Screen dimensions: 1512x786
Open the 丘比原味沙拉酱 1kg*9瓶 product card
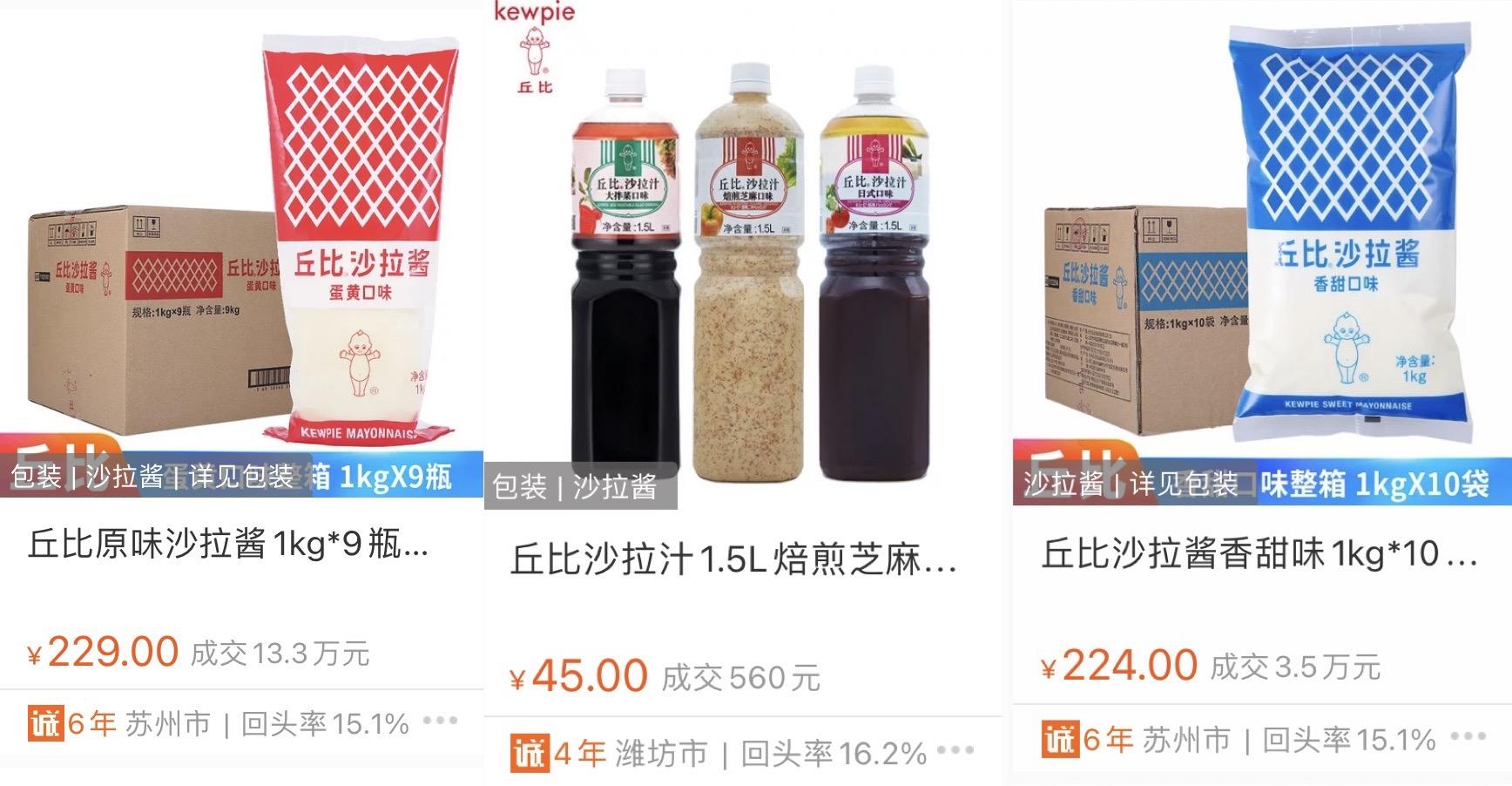click(228, 545)
